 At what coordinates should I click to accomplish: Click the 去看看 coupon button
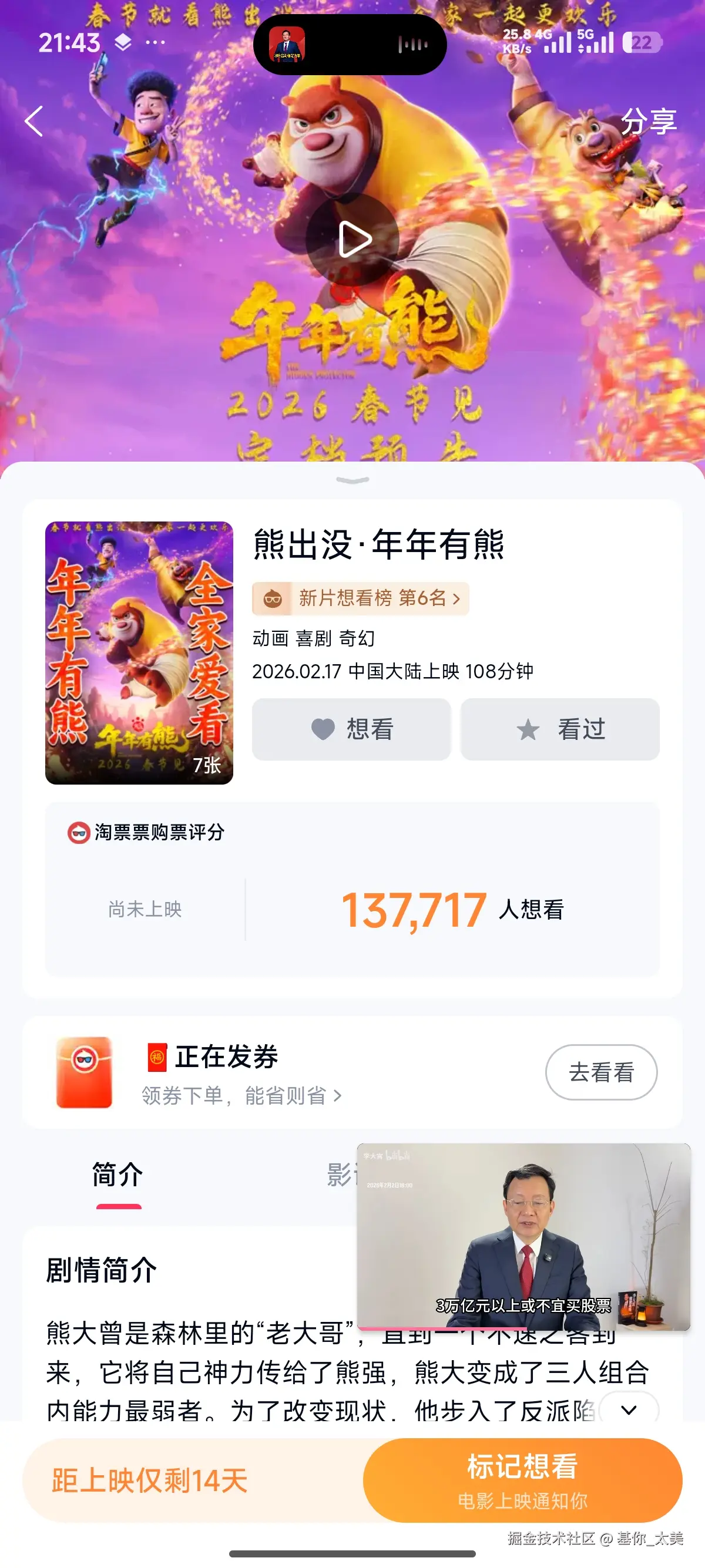[x=601, y=1072]
